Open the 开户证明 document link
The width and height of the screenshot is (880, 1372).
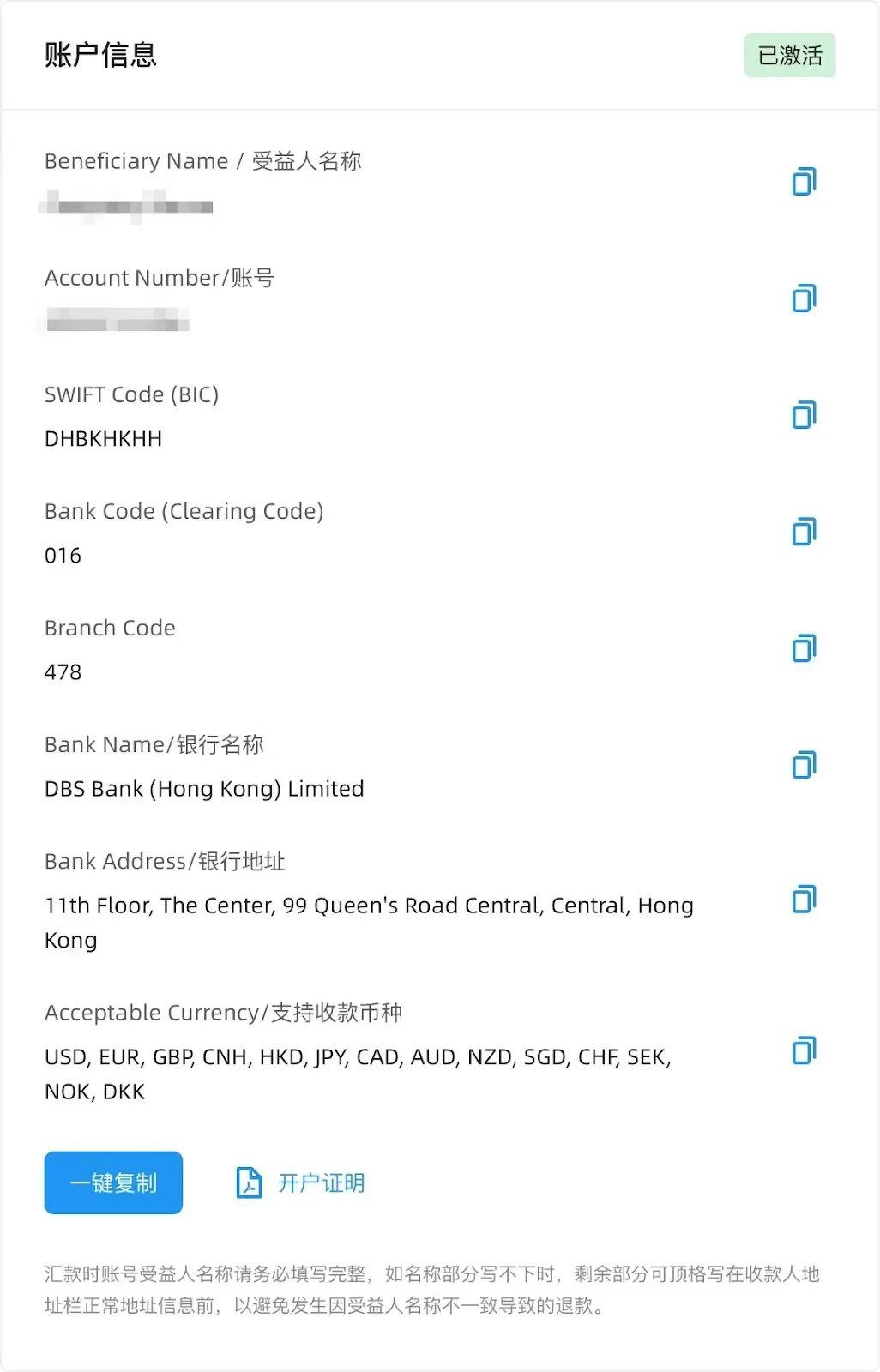pos(301,1182)
